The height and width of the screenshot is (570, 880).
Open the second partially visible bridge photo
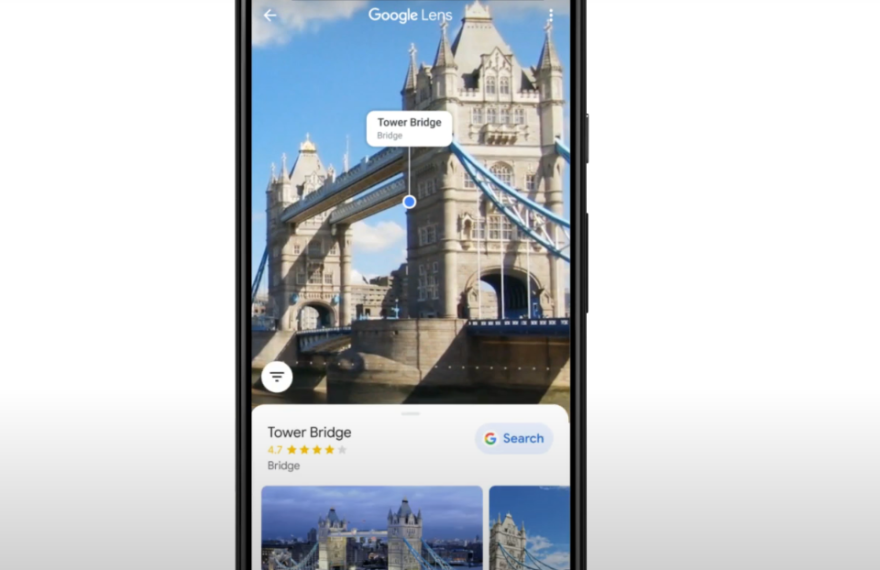coord(529,527)
